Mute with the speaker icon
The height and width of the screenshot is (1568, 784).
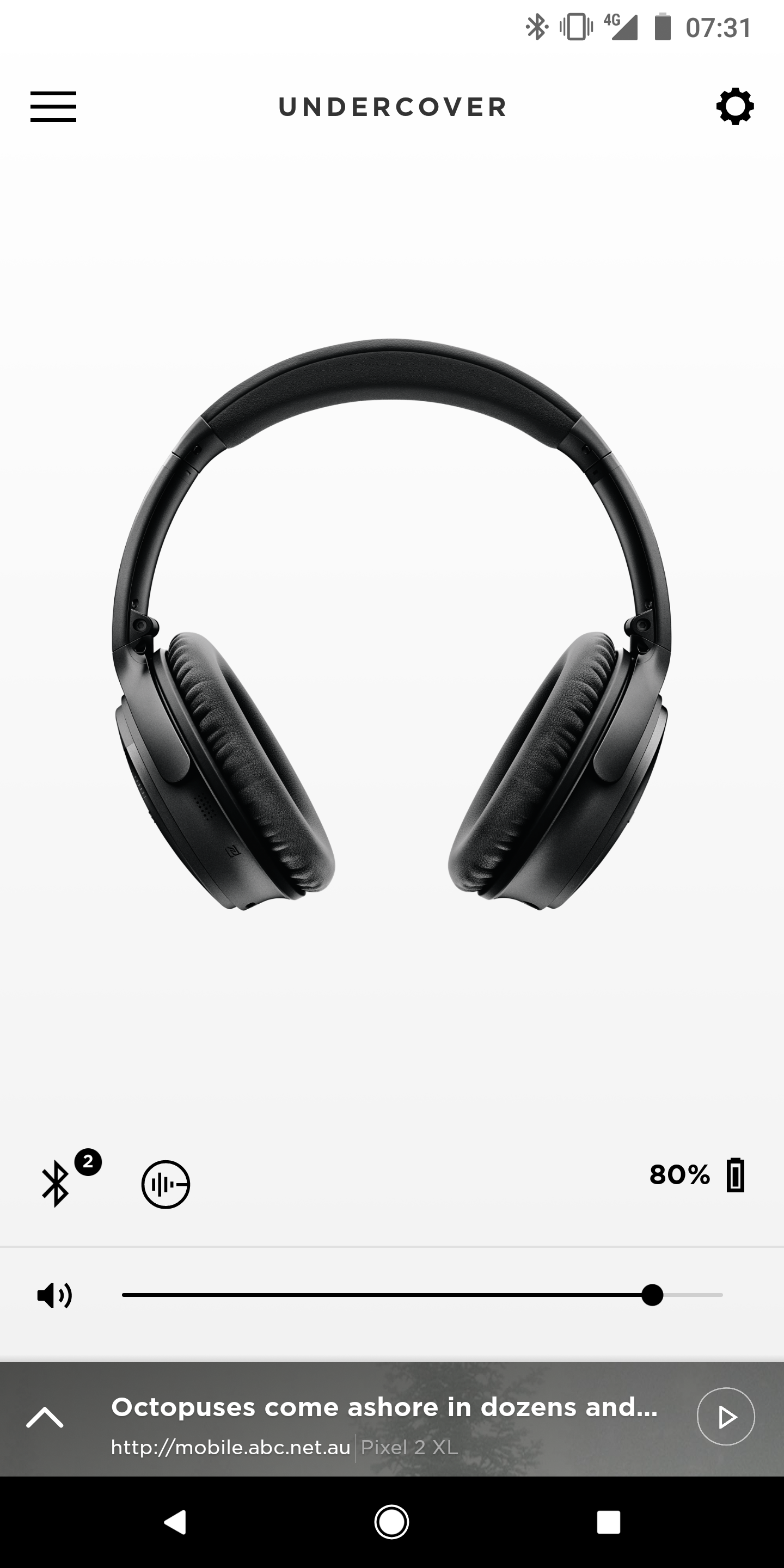tap(54, 1295)
